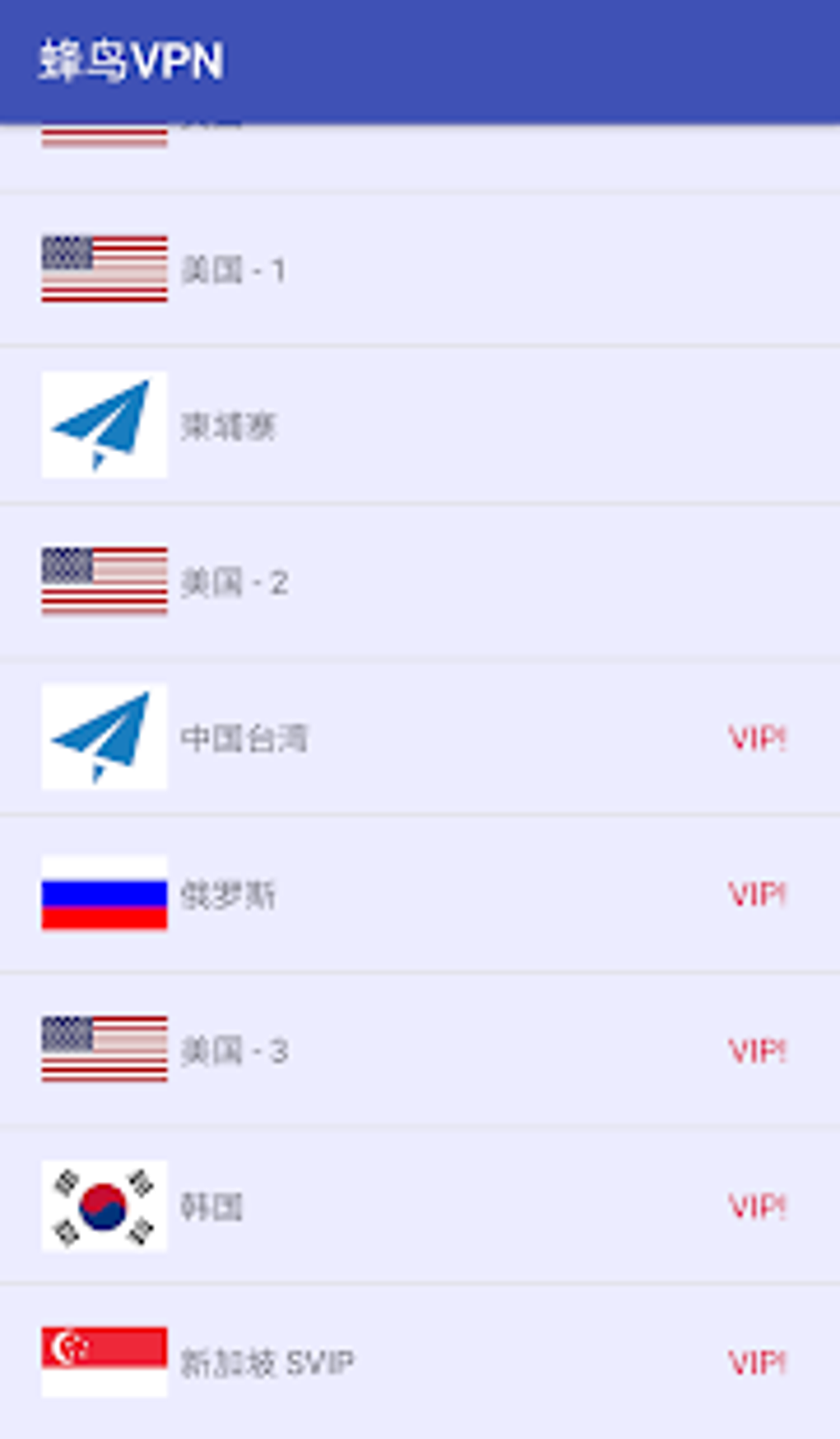Tap the 韩国 VIP server row
Image resolution: width=840 pixels, height=1439 pixels.
tap(420, 1206)
